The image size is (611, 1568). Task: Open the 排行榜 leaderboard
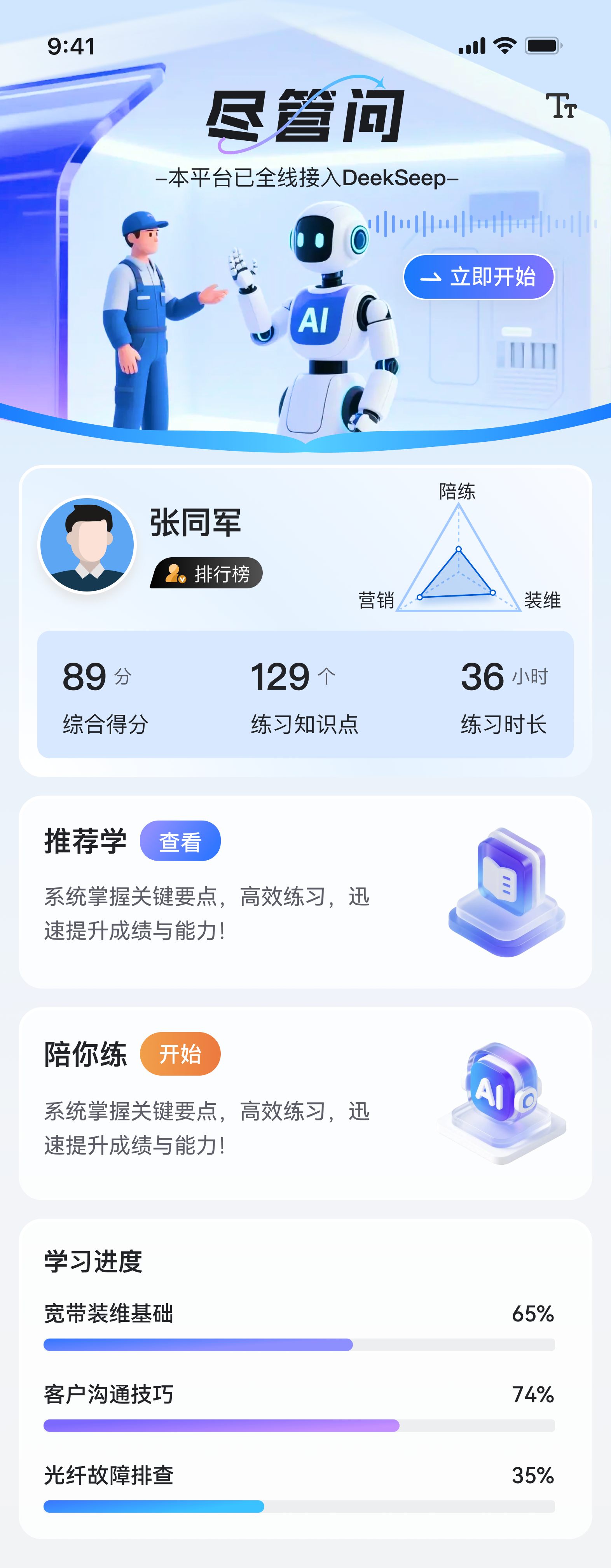point(207,573)
